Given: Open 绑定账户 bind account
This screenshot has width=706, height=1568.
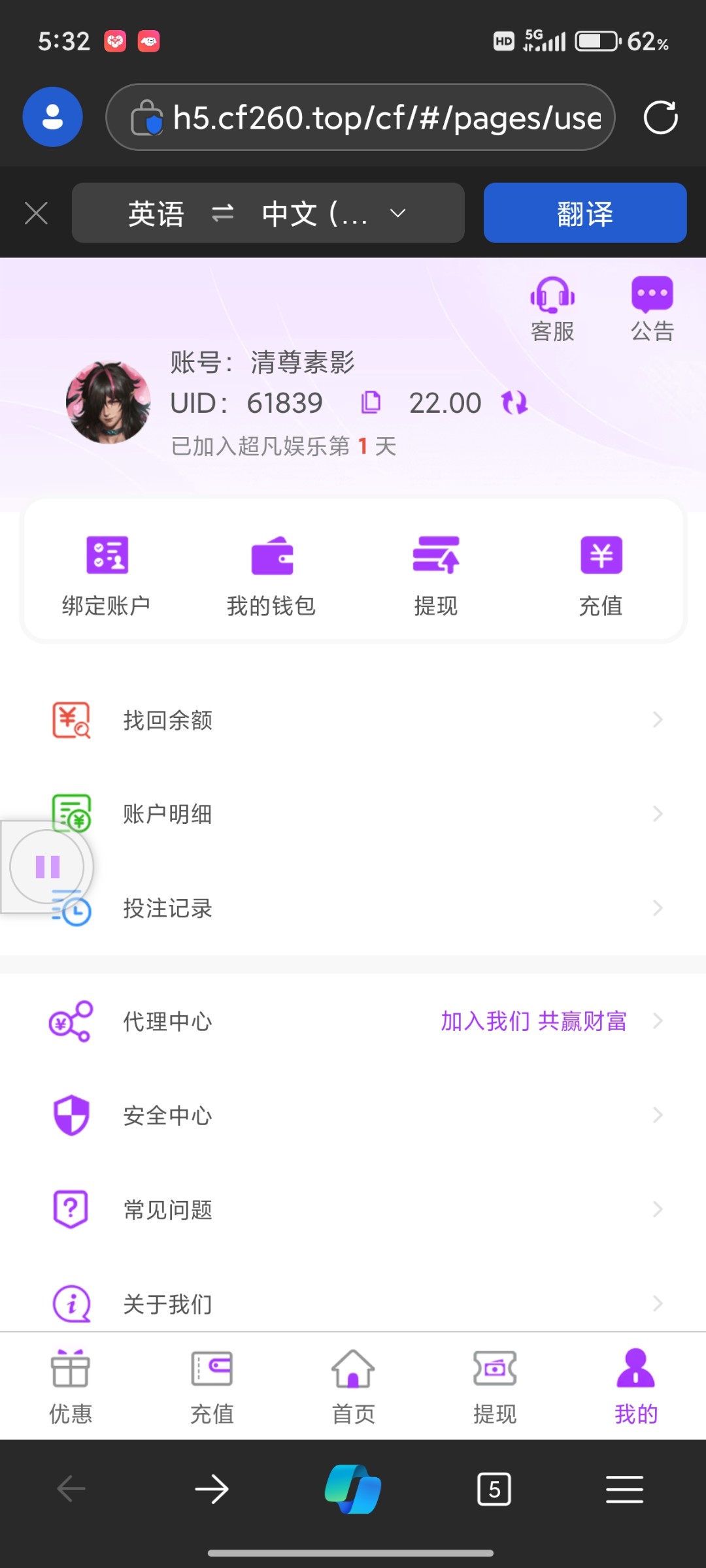Looking at the screenshot, I should pos(107,575).
